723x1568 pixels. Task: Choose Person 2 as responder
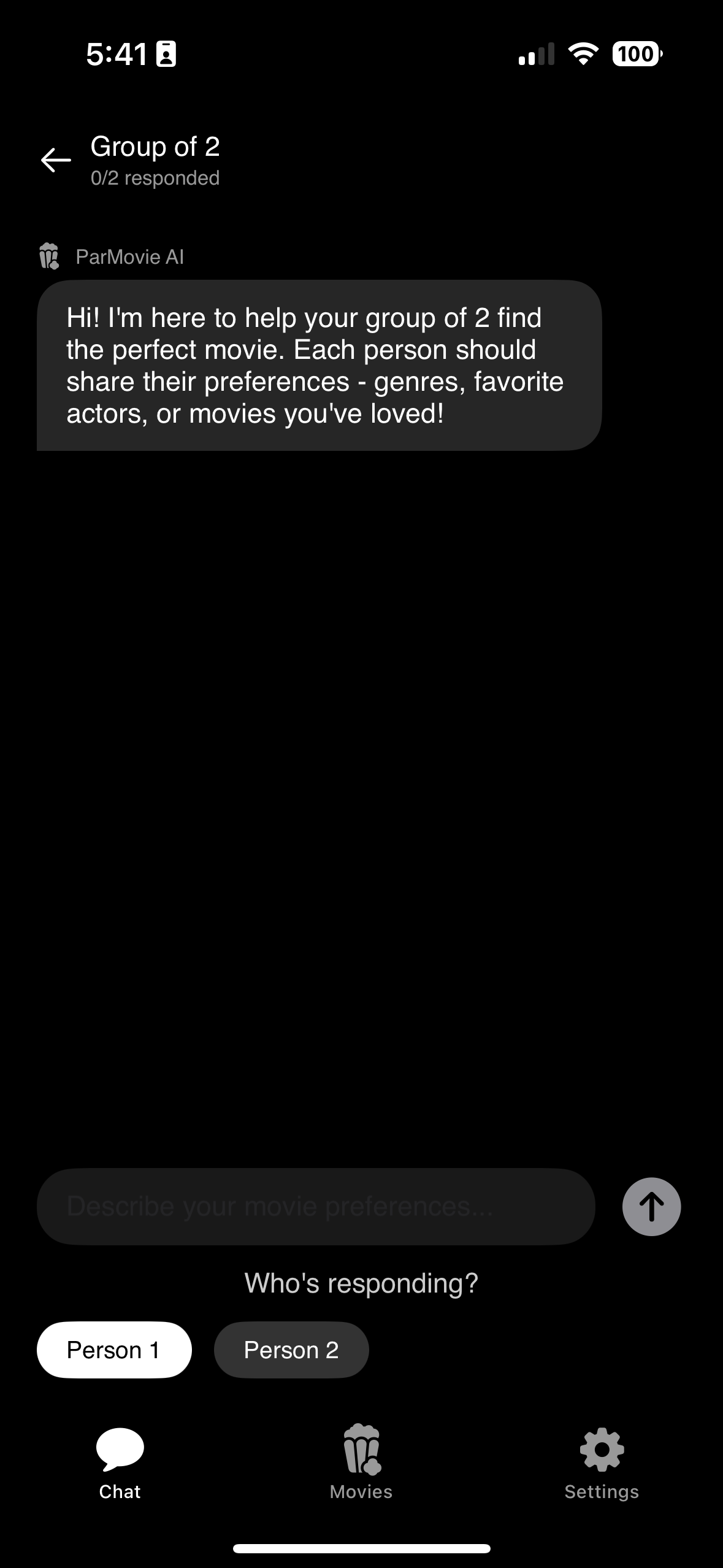291,1350
